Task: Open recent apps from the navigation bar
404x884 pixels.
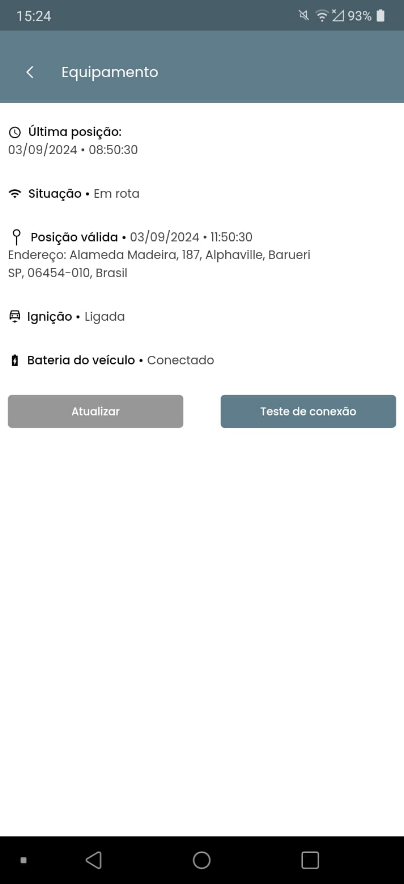Action: [310, 860]
